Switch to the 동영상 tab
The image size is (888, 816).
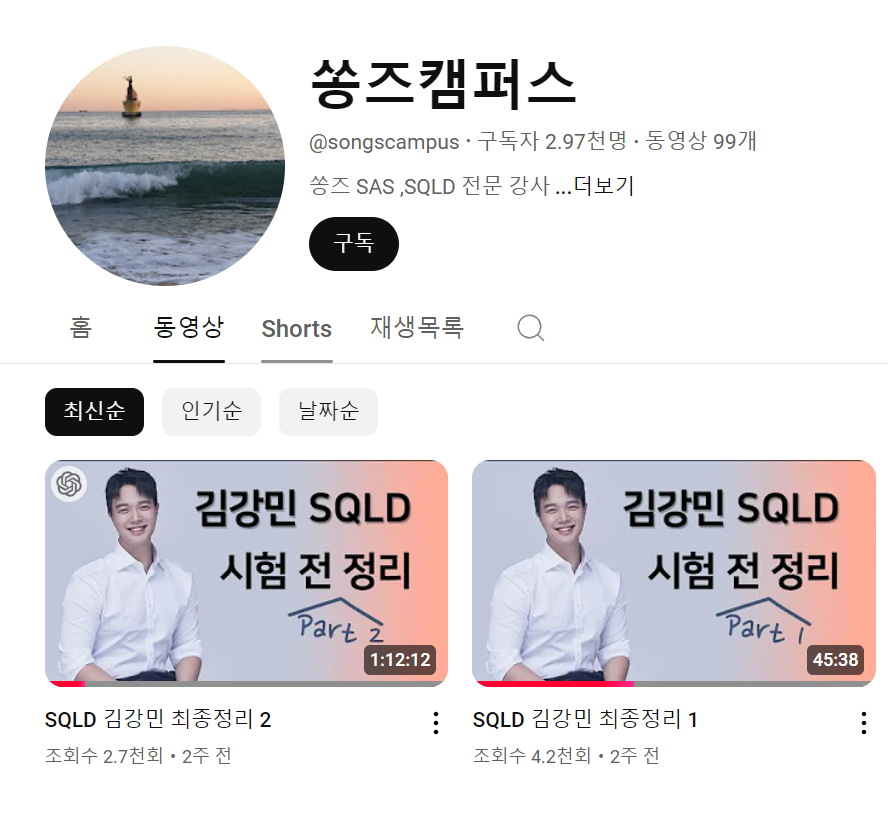pyautogui.click(x=189, y=328)
